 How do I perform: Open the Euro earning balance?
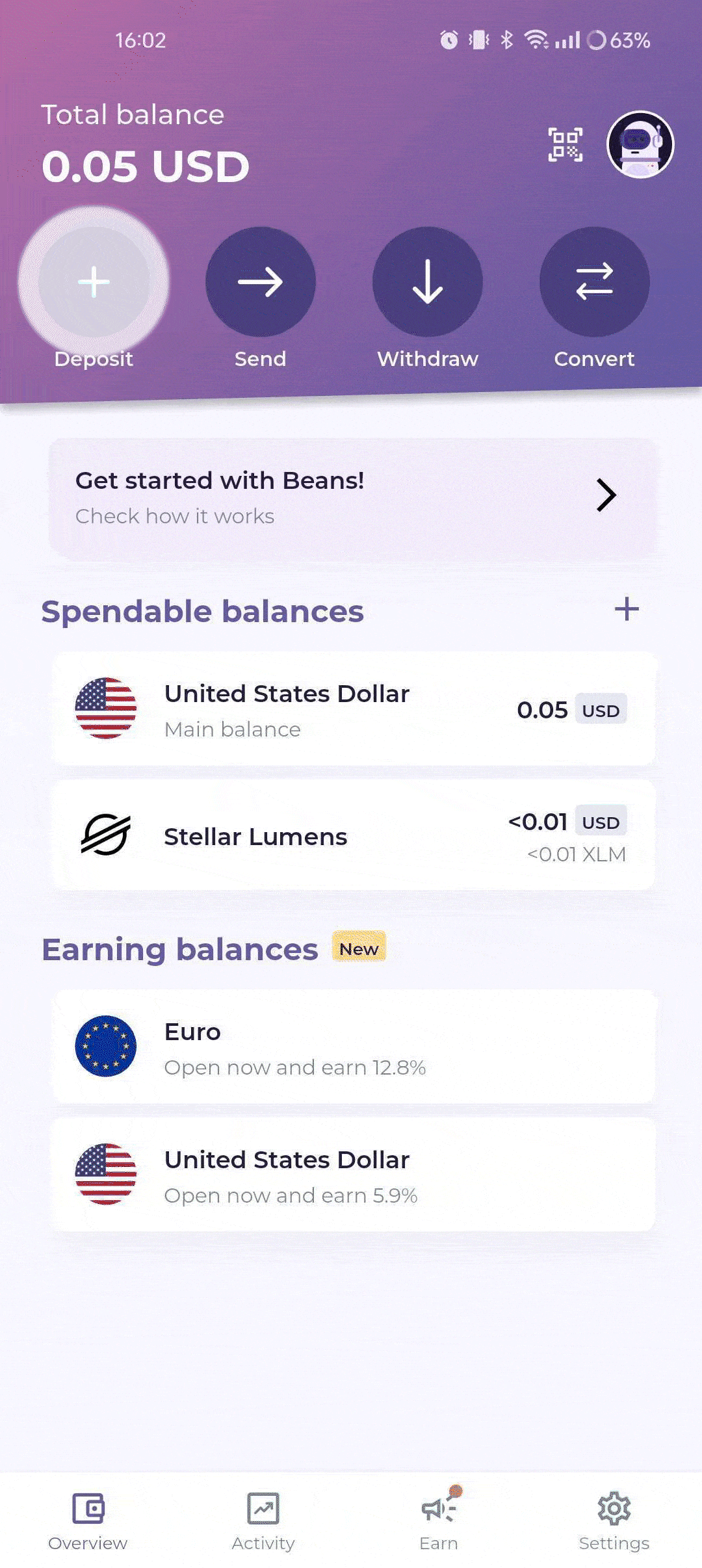[x=353, y=1047]
